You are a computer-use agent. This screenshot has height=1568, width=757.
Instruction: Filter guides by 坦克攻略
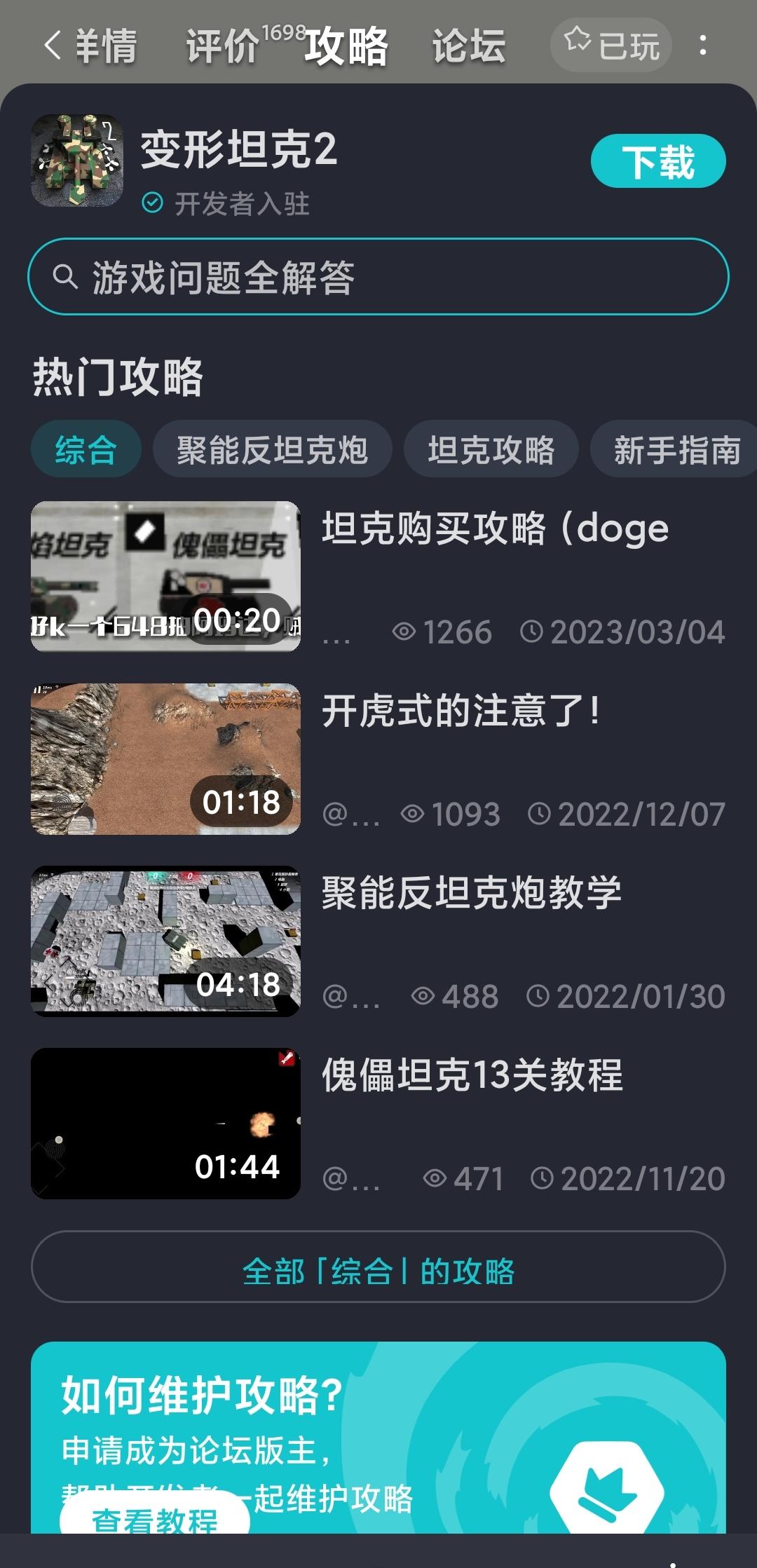pos(491,449)
